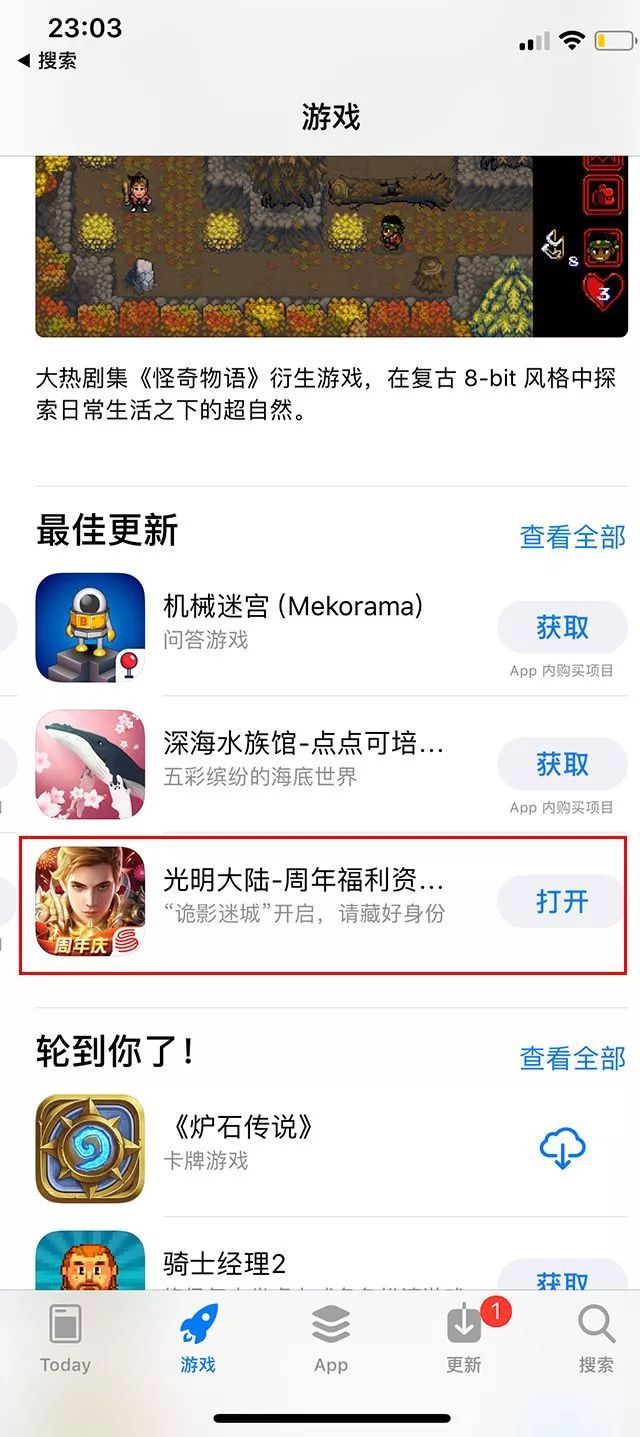Get 机械迷宫 (Mekorama) with the 获取 button
640x1437 pixels.
562,628
